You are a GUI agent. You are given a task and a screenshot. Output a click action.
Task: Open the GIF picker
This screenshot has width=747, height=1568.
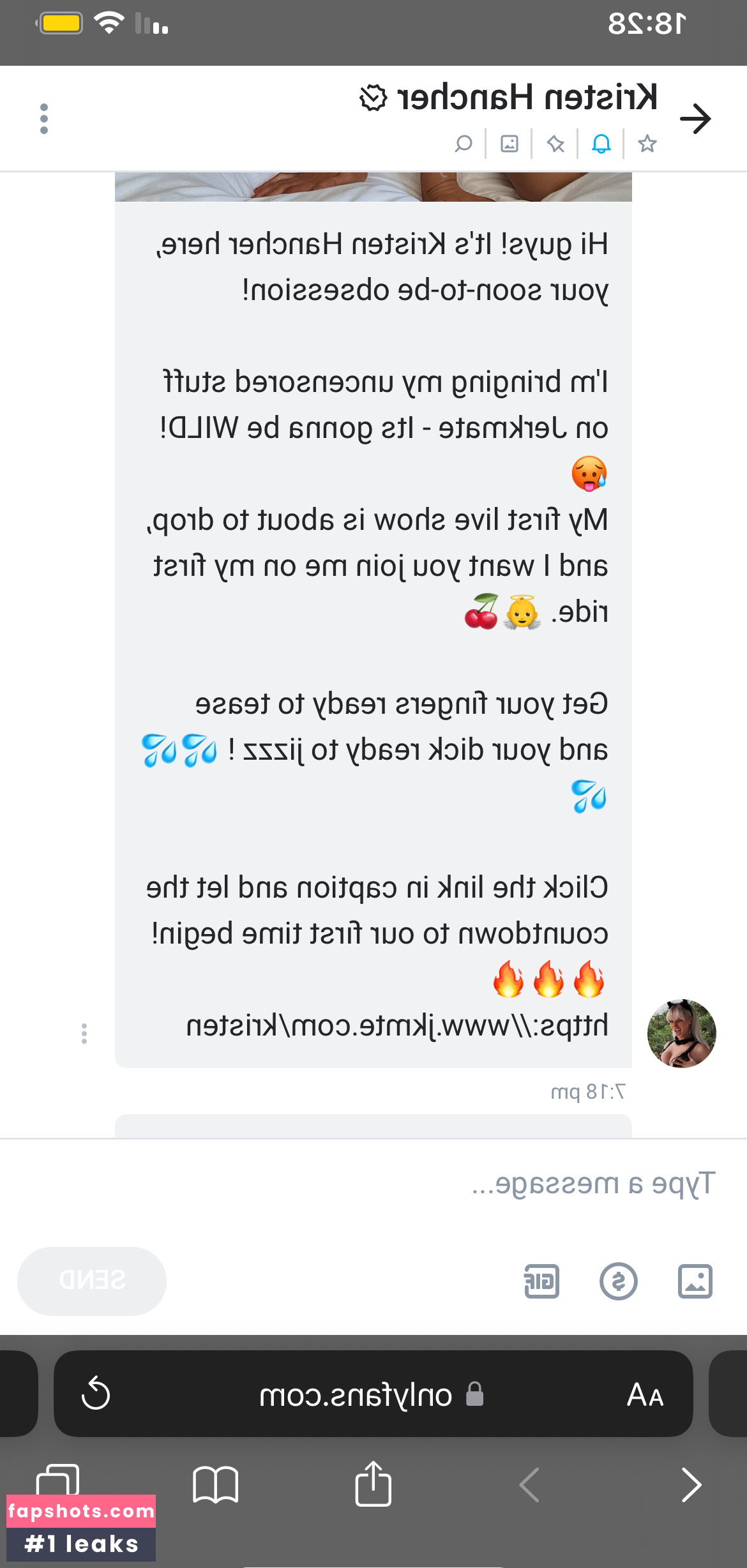542,1281
